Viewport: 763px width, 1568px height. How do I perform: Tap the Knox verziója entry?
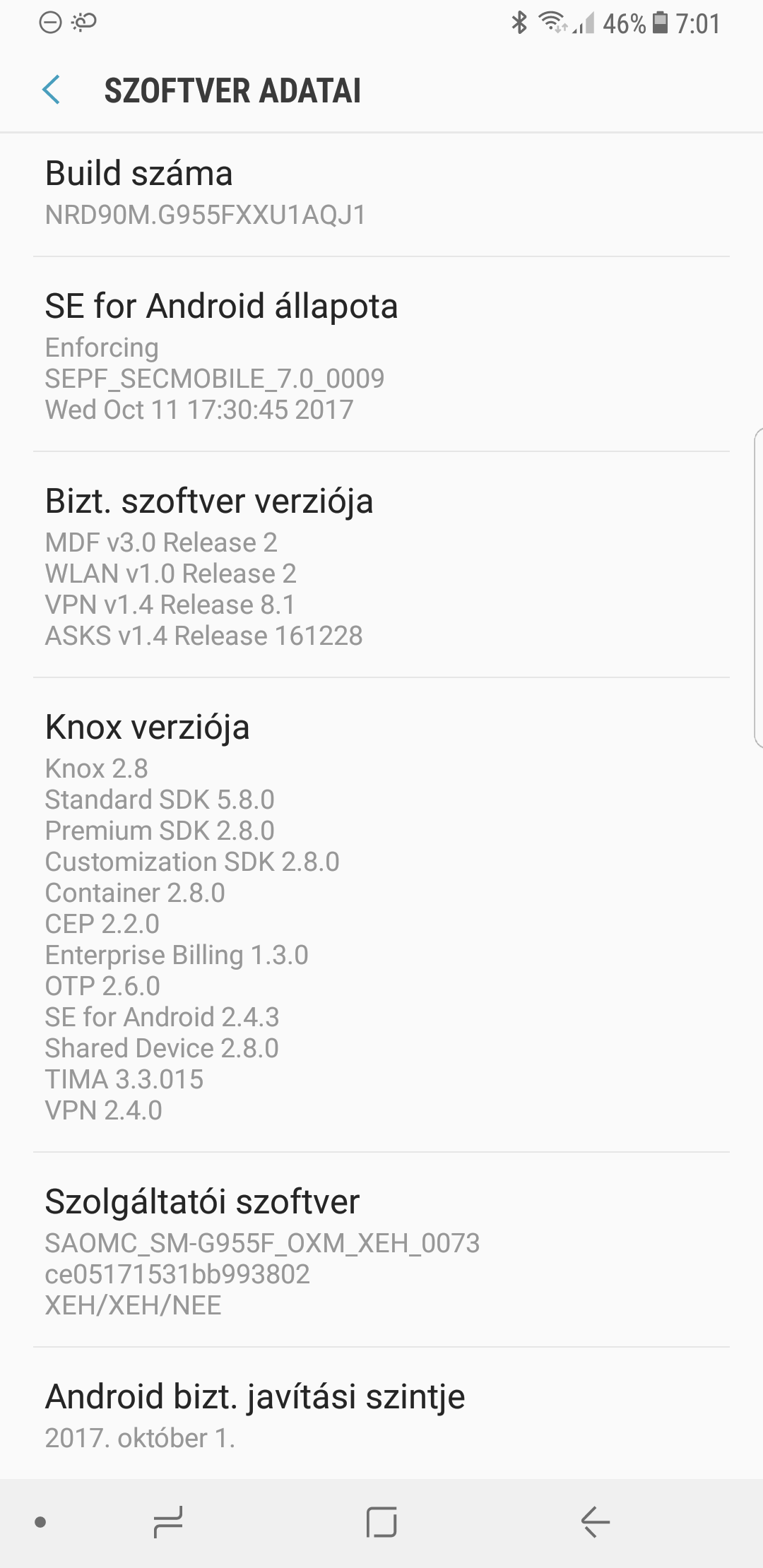381,915
